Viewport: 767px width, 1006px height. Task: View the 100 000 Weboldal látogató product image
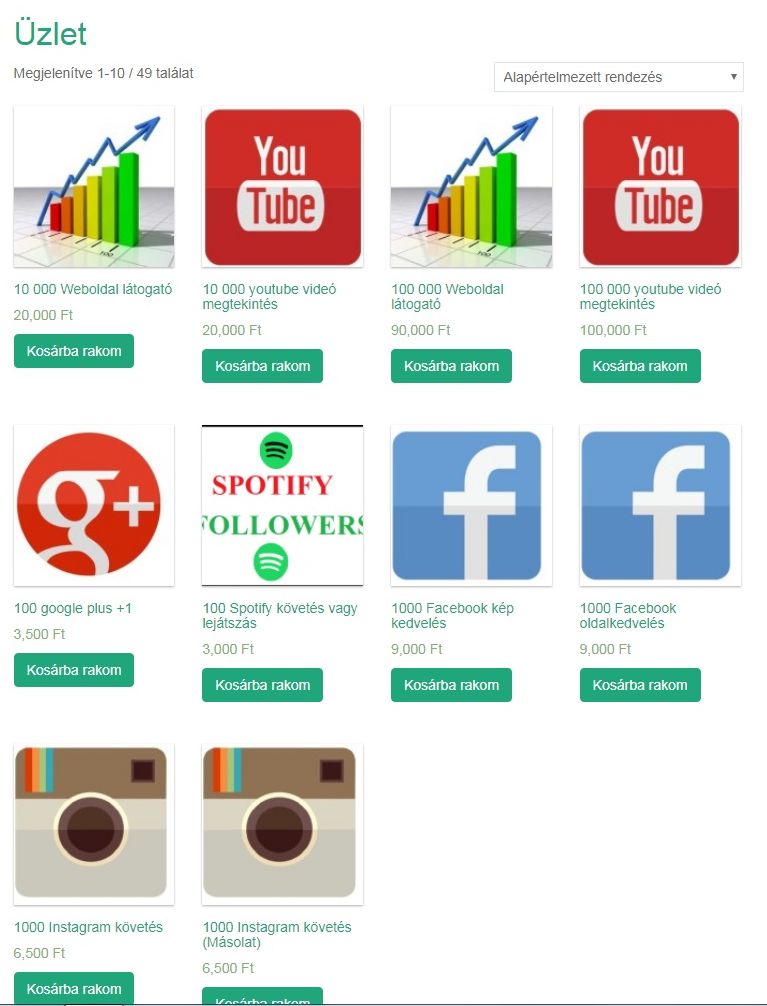pyautogui.click(x=471, y=187)
